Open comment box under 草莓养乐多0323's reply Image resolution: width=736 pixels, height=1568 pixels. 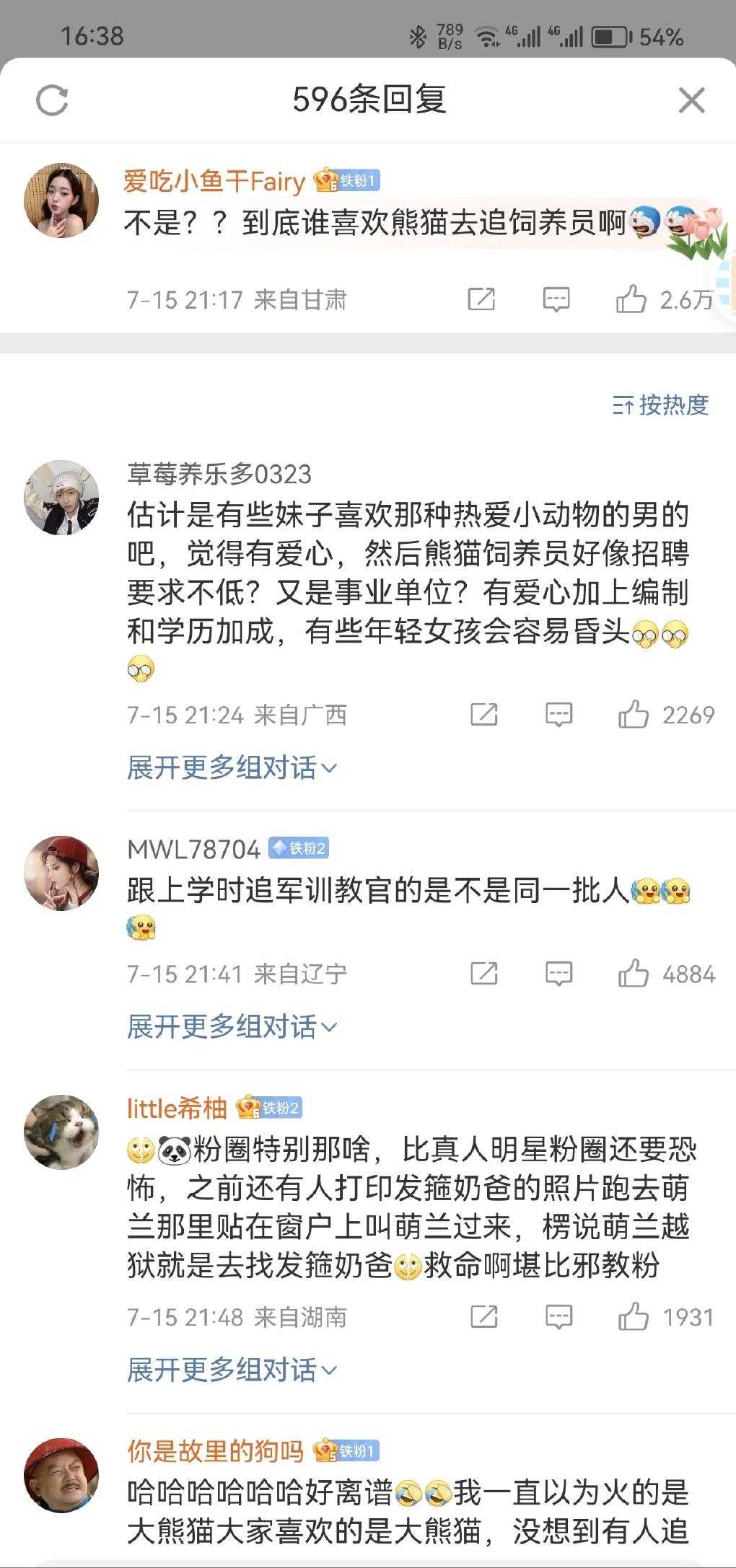pyautogui.click(x=558, y=715)
